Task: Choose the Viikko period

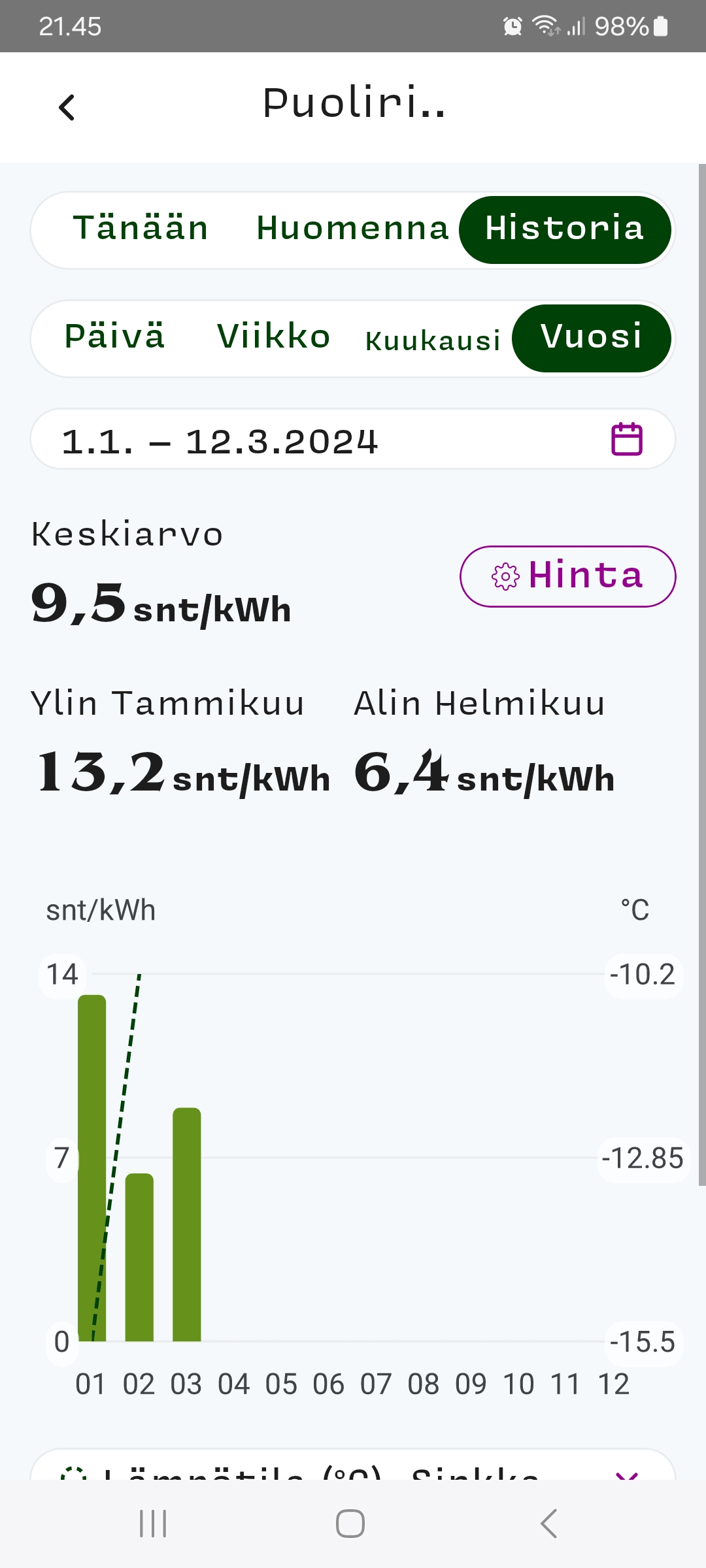Action: (273, 337)
